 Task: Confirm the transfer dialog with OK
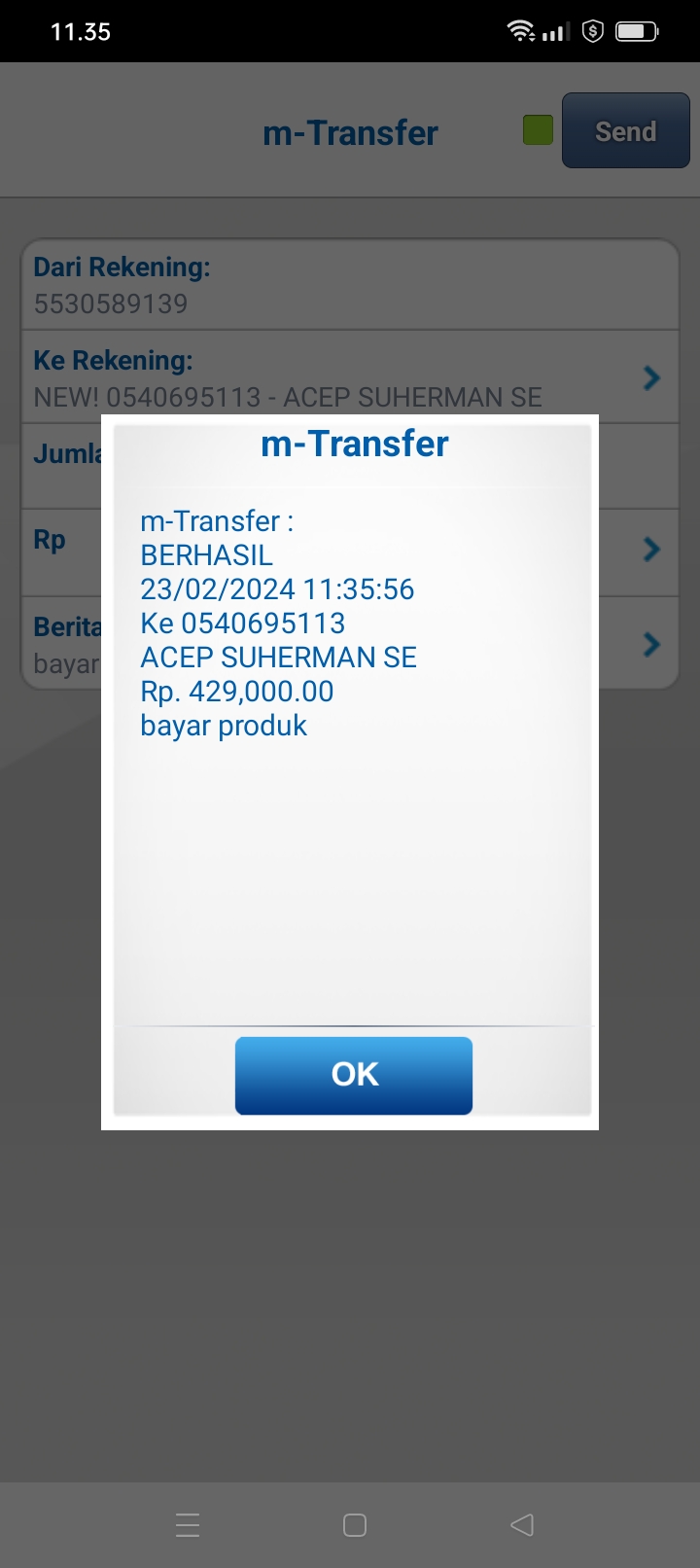[x=354, y=1075]
